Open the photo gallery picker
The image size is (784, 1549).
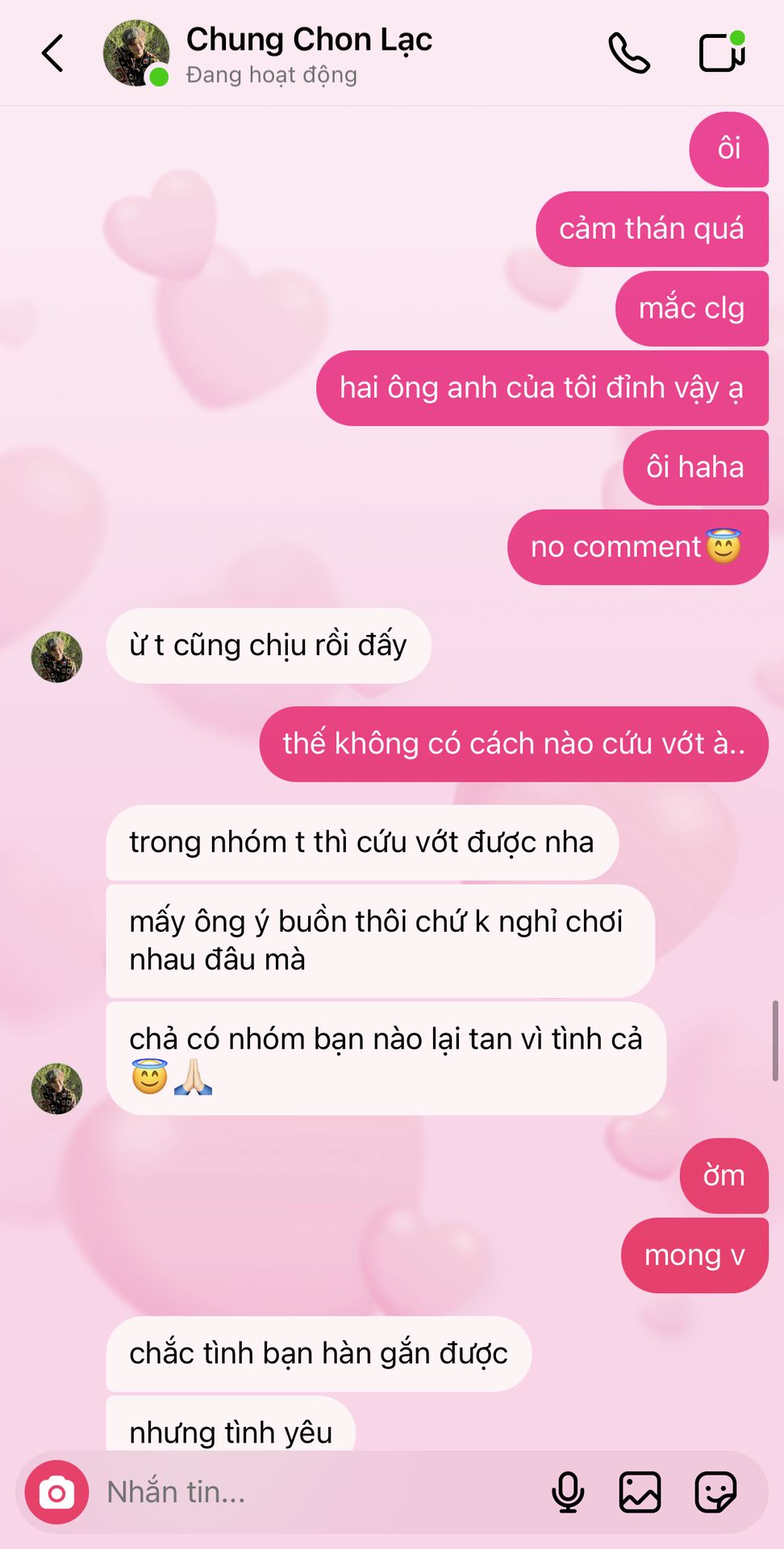pyautogui.click(x=640, y=1493)
